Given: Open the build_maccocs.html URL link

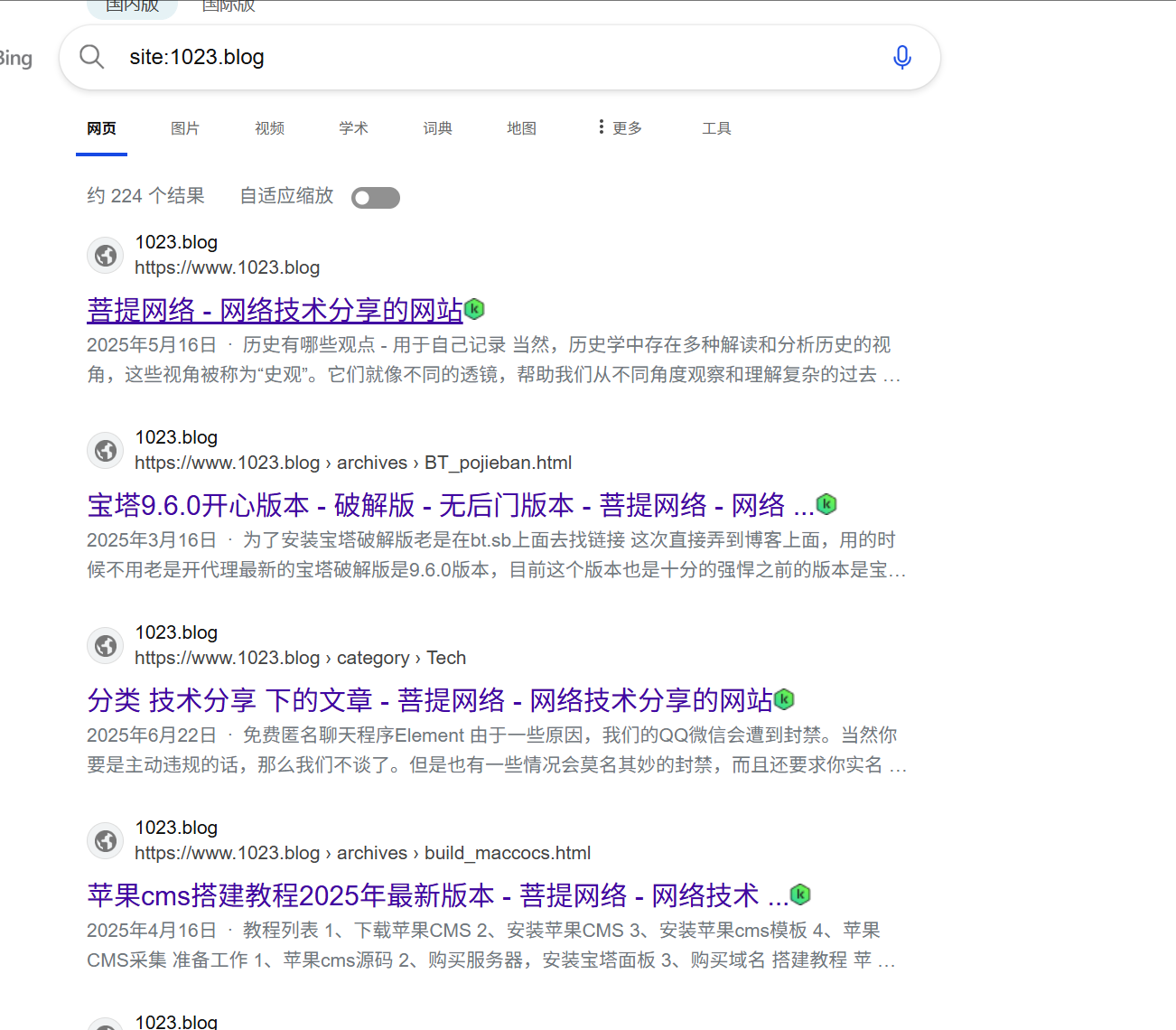Looking at the screenshot, I should pos(362,853).
